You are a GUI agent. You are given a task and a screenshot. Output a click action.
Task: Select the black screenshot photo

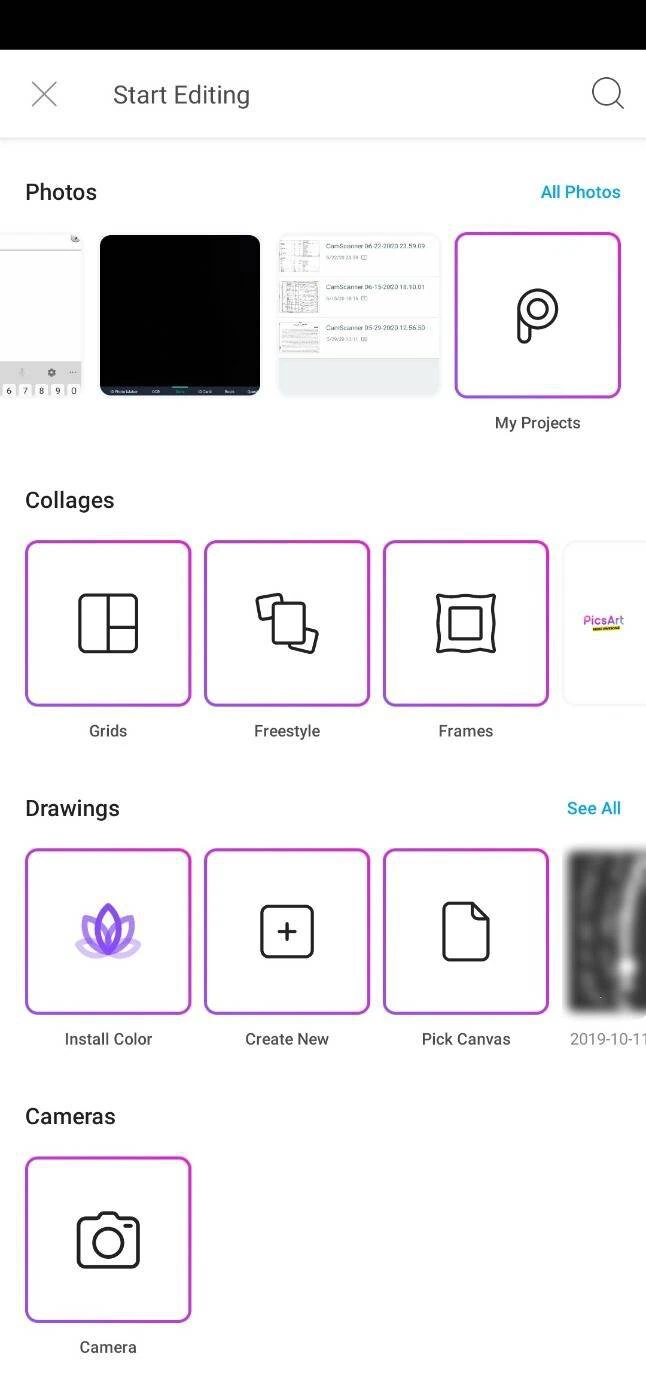coord(180,315)
